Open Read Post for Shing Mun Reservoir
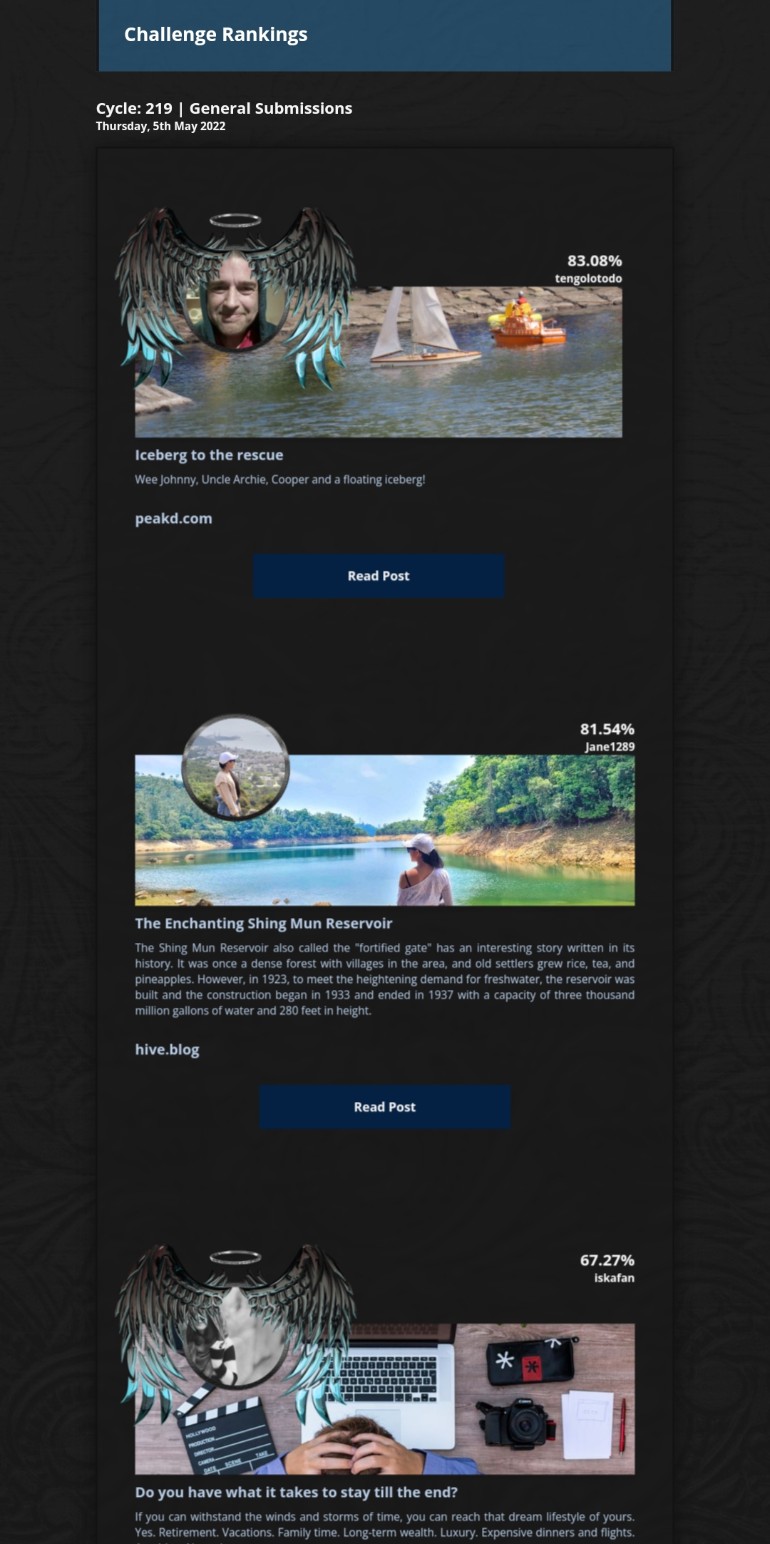 [385, 1107]
